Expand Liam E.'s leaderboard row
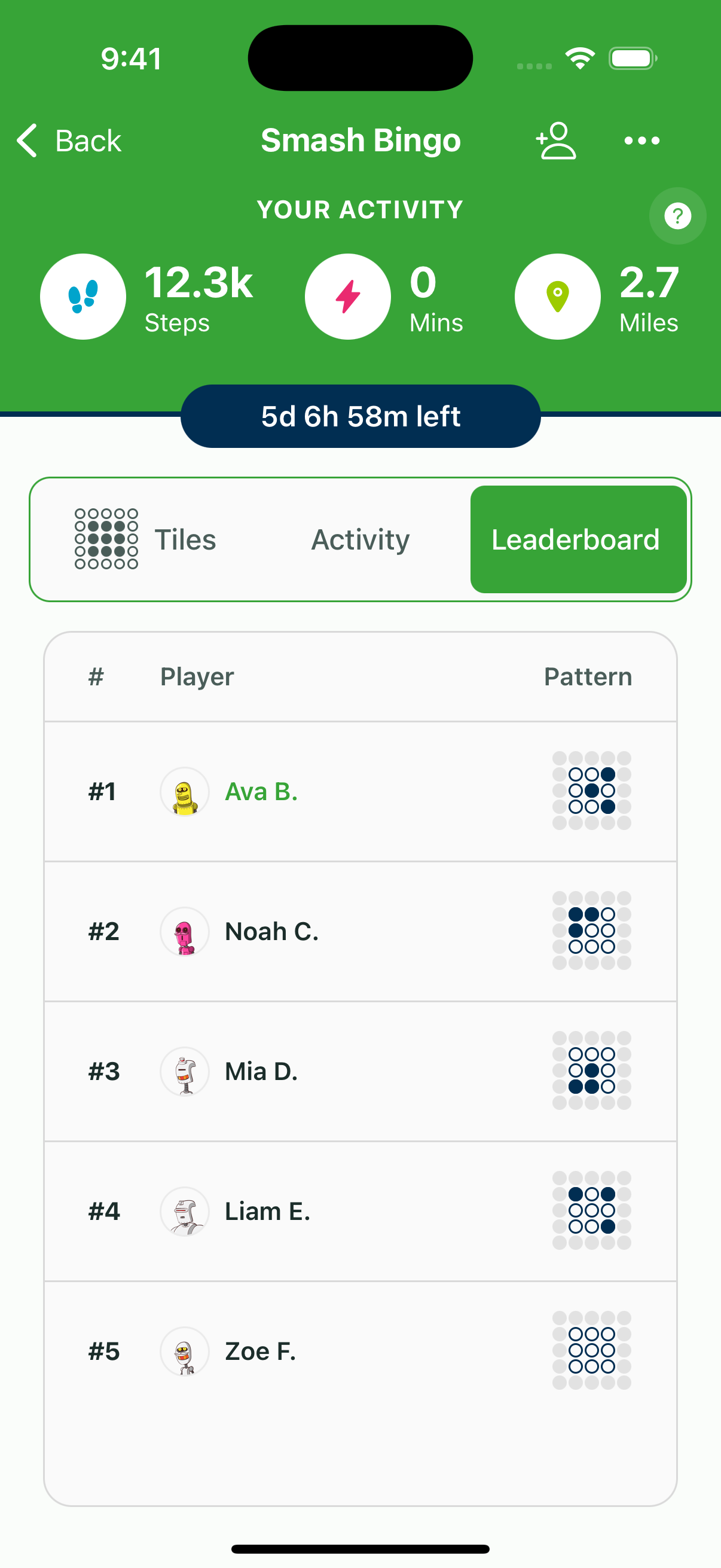This screenshot has width=721, height=1568. [x=361, y=1212]
